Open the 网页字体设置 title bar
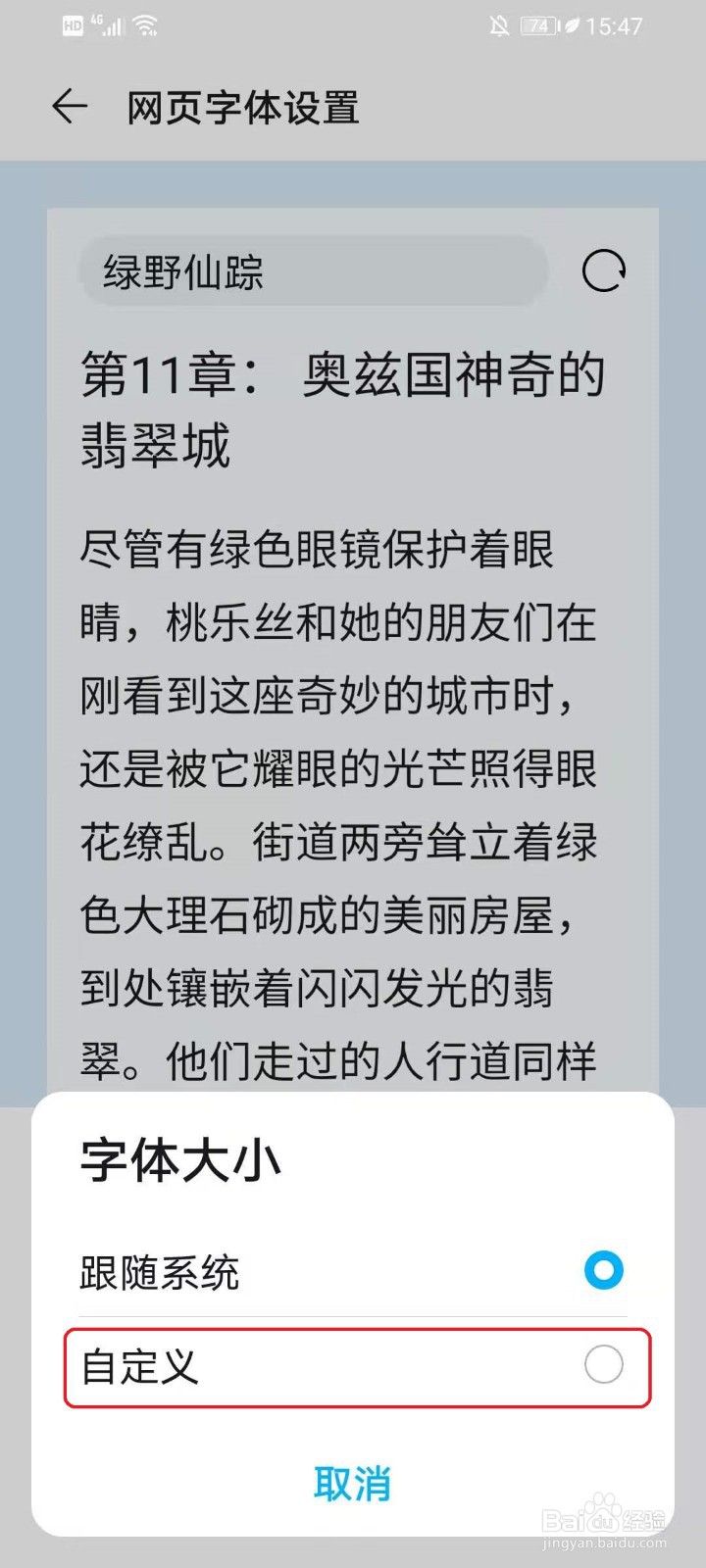 (241, 109)
